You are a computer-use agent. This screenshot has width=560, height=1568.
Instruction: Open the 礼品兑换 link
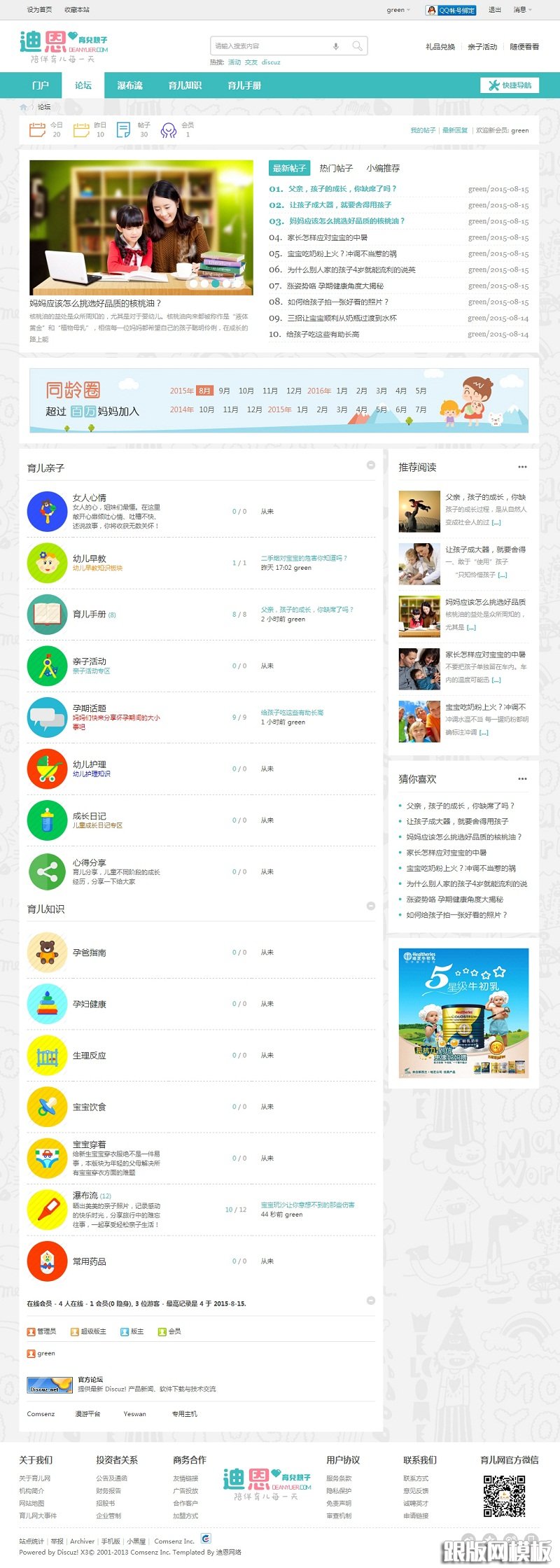[x=440, y=47]
